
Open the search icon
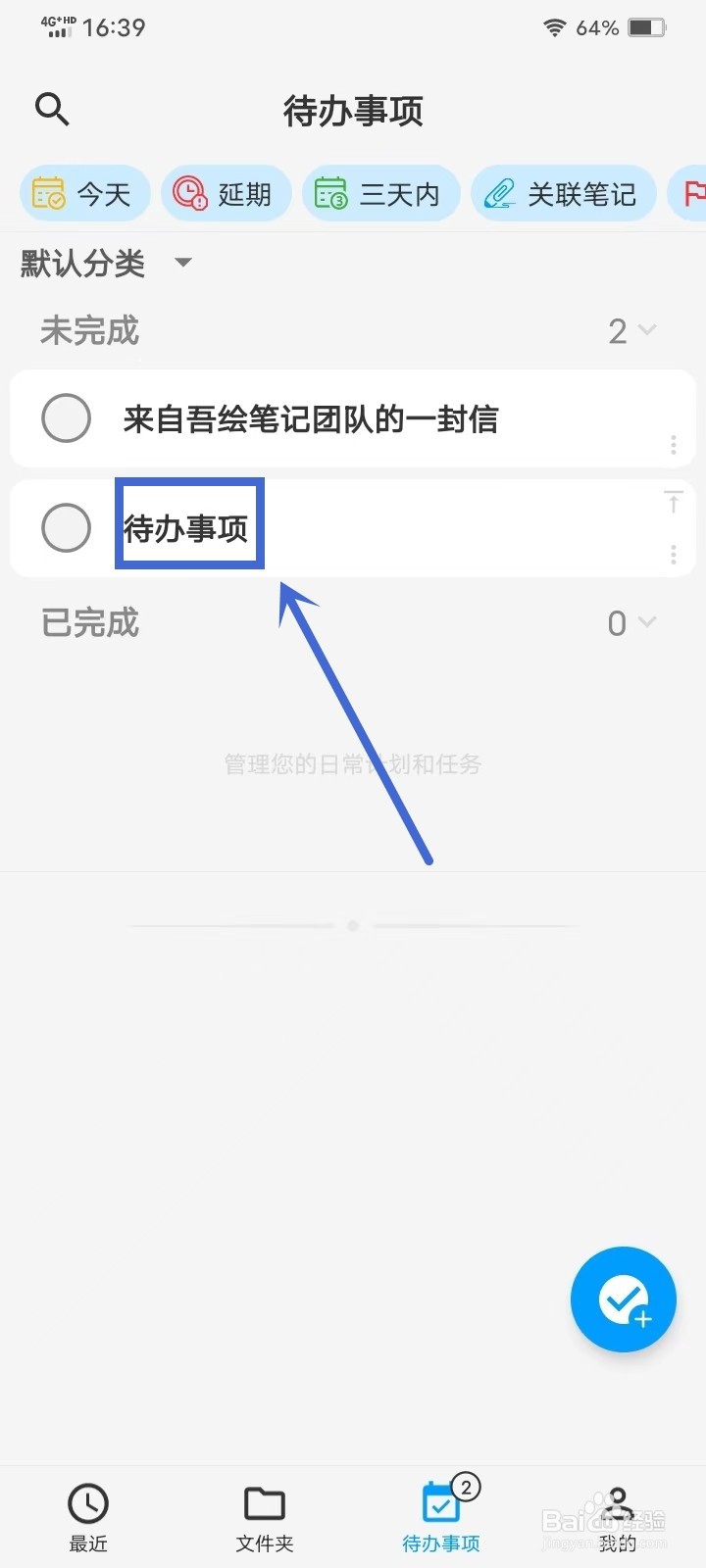click(x=52, y=110)
